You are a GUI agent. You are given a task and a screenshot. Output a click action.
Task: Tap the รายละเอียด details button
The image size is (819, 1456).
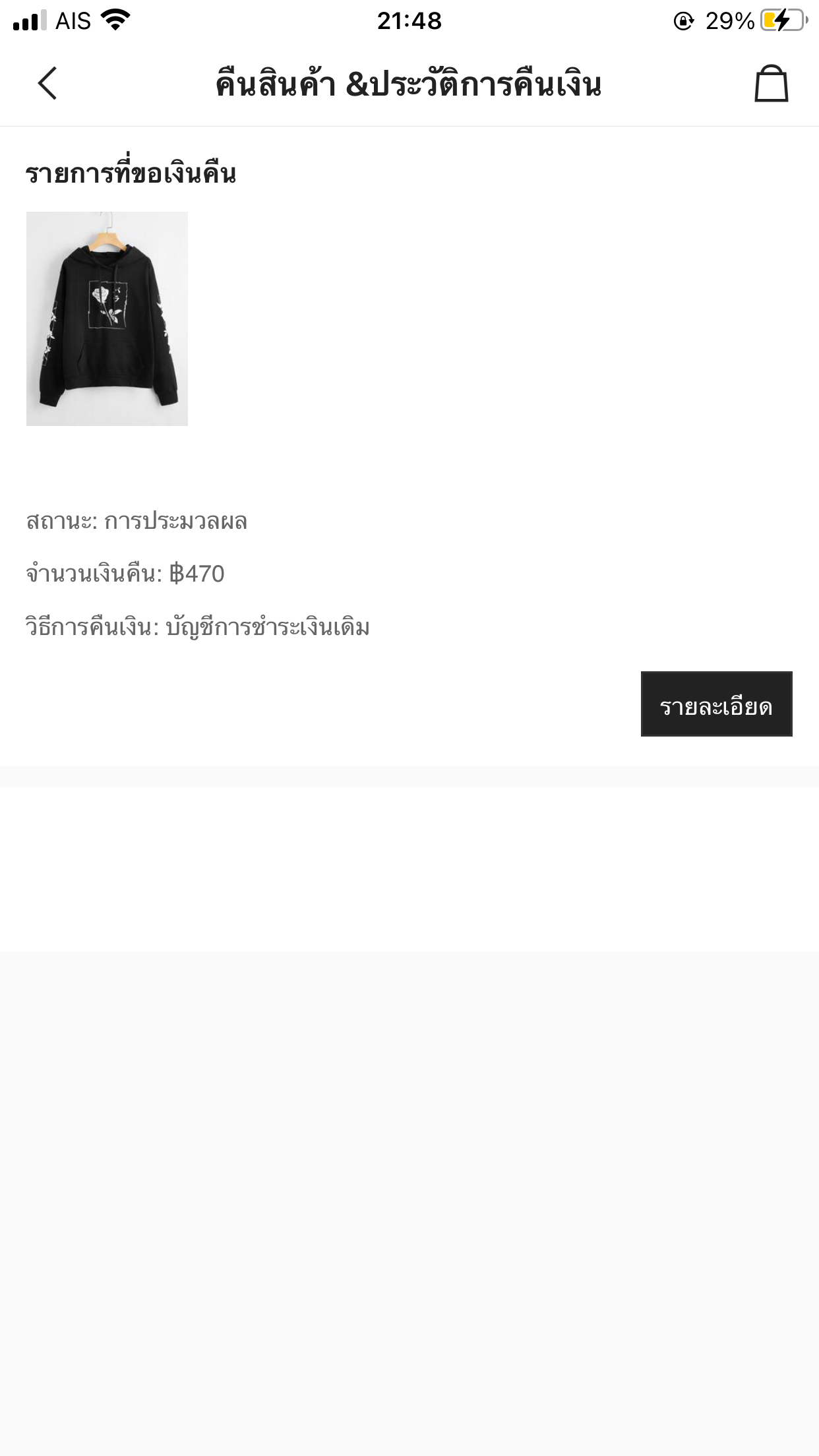(x=716, y=704)
